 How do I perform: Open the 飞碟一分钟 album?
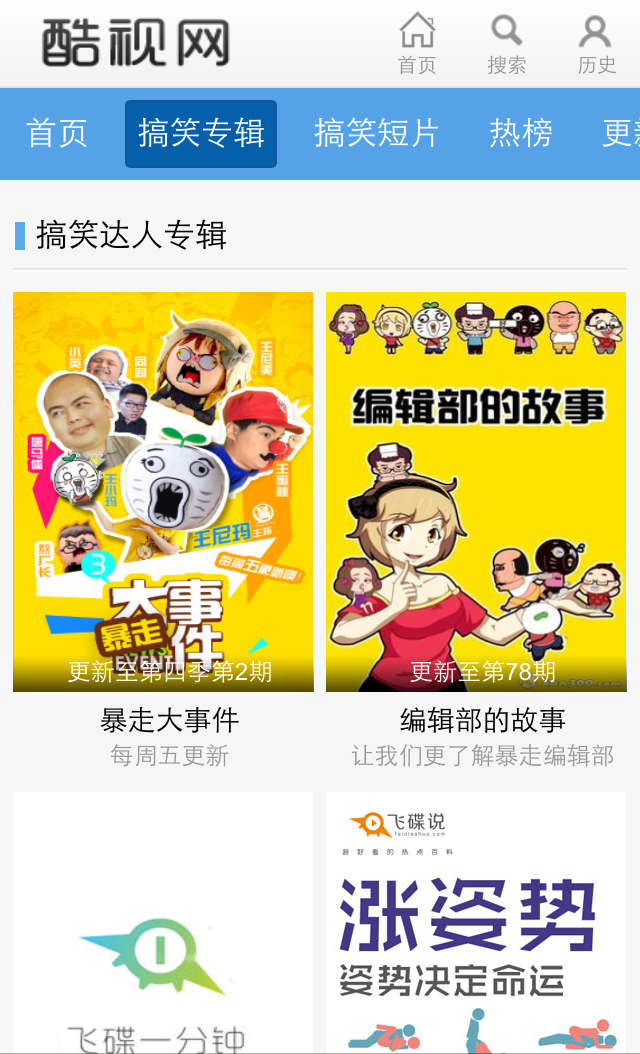[163, 922]
